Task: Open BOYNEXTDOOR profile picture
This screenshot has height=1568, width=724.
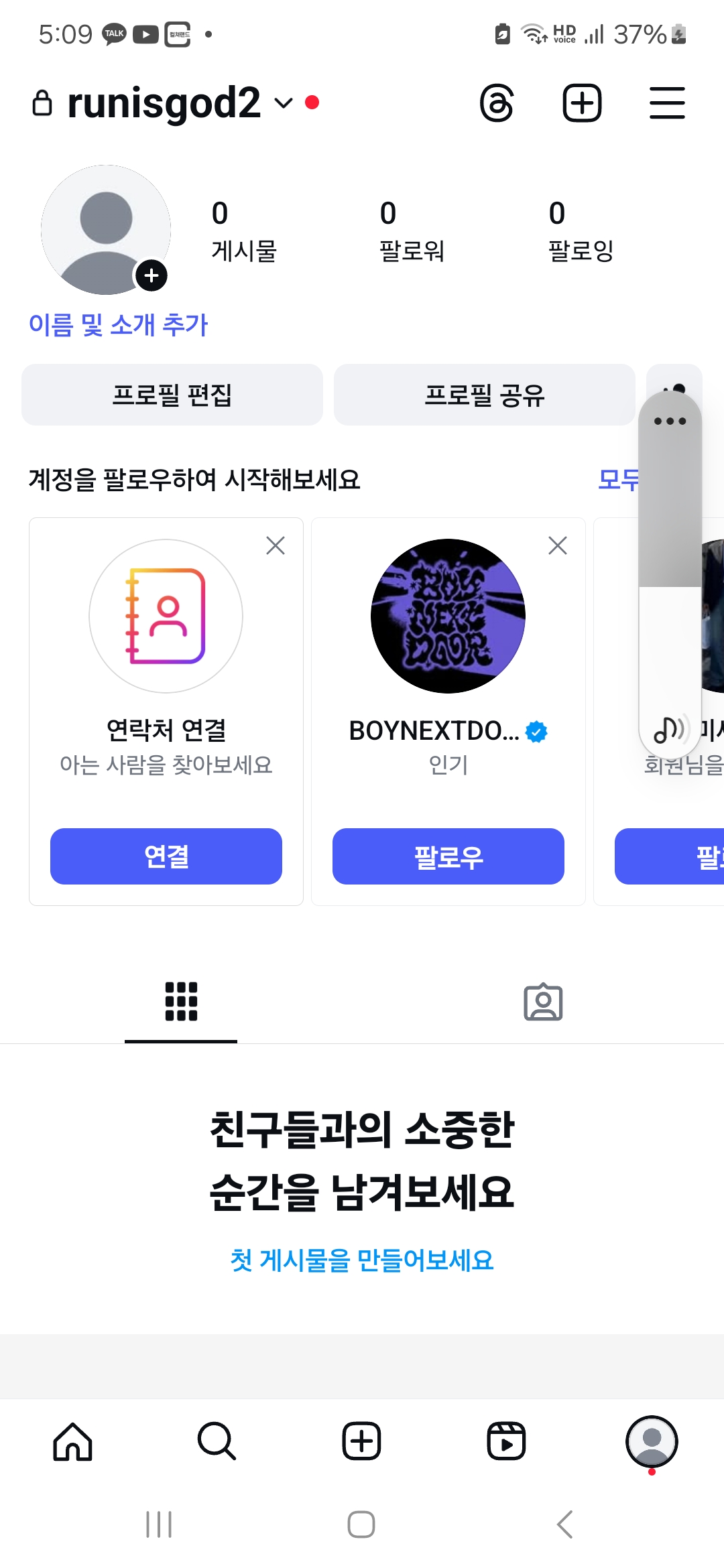Action: [448, 616]
